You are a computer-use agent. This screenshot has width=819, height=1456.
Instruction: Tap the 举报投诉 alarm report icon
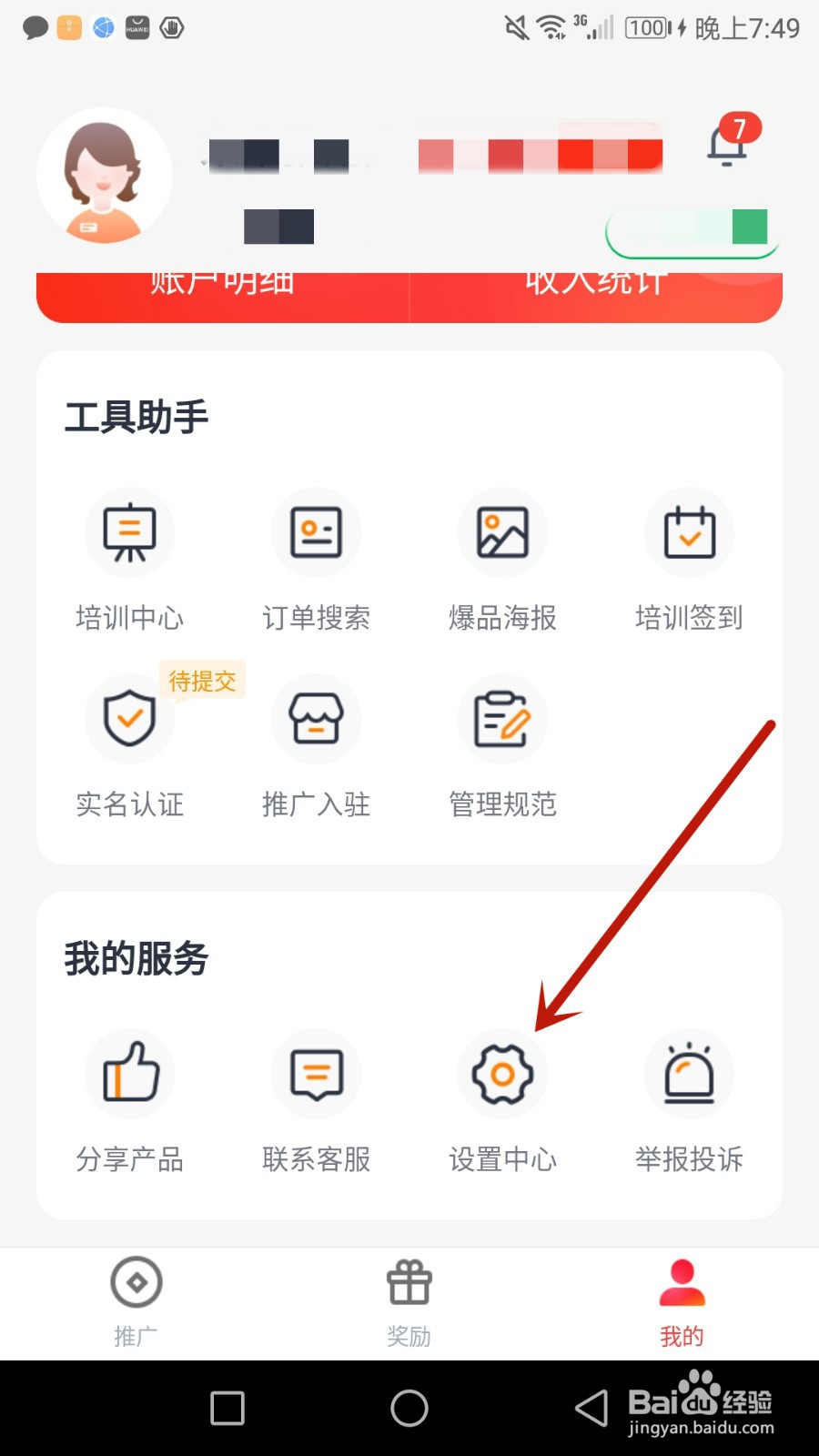click(x=689, y=1074)
